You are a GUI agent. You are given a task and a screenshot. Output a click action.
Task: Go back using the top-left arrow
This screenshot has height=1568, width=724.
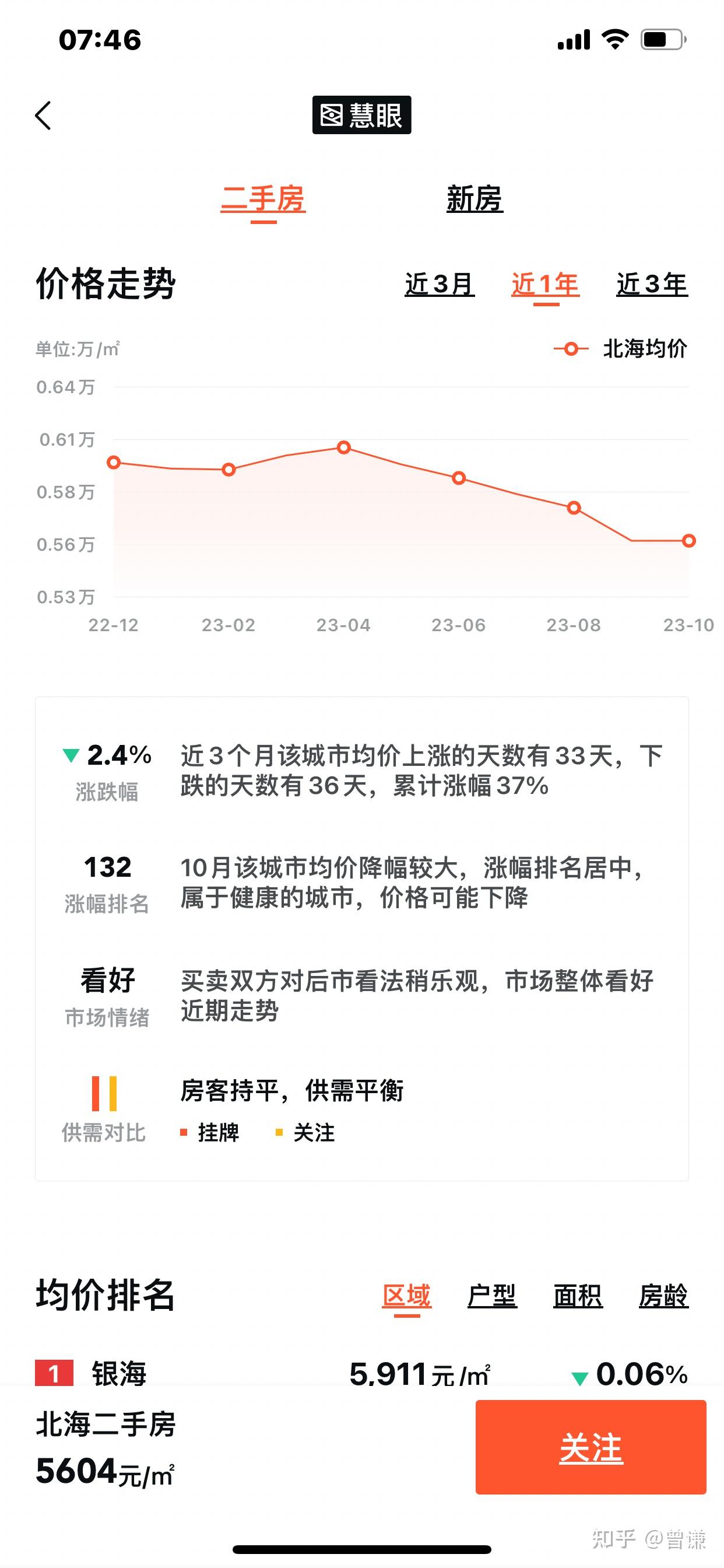pos(43,115)
